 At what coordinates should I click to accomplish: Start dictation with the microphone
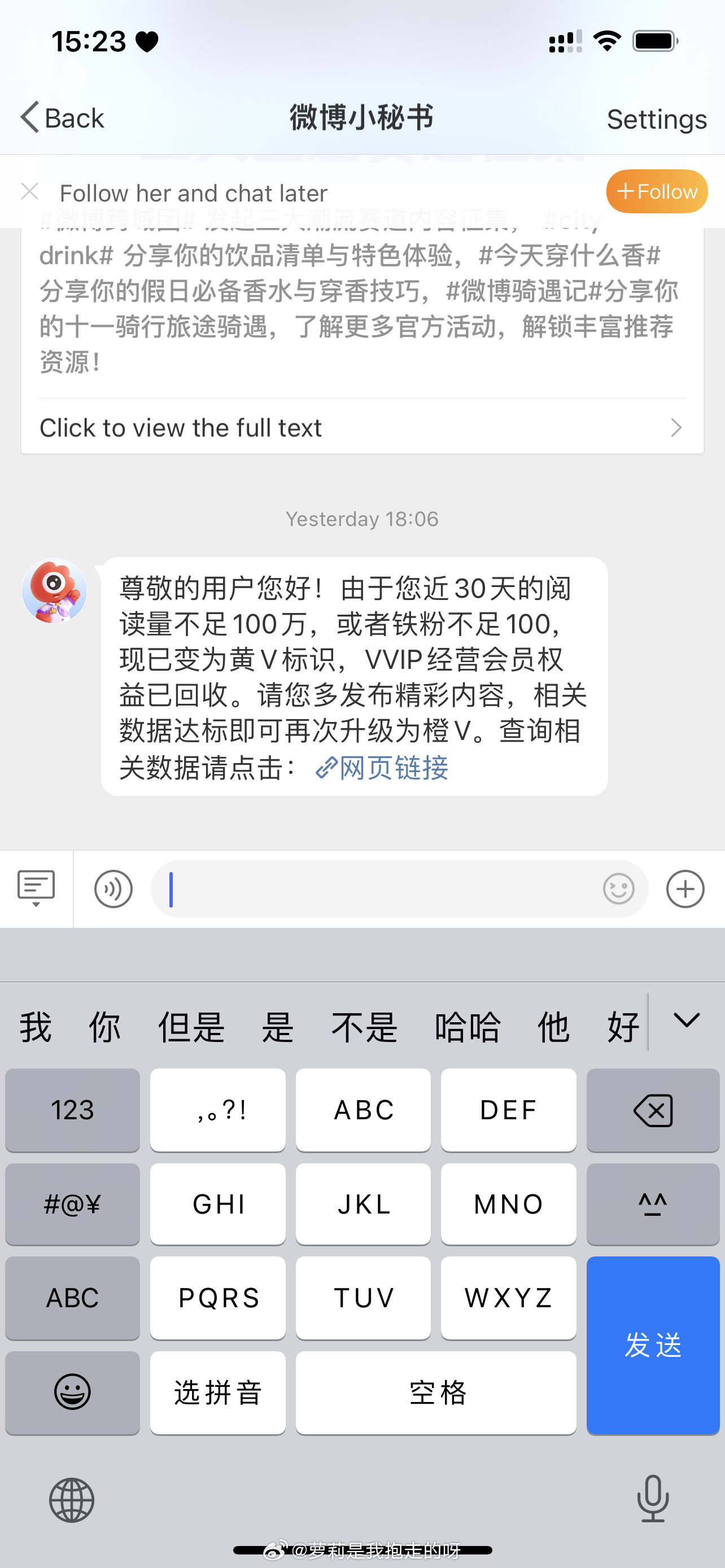tap(653, 1499)
